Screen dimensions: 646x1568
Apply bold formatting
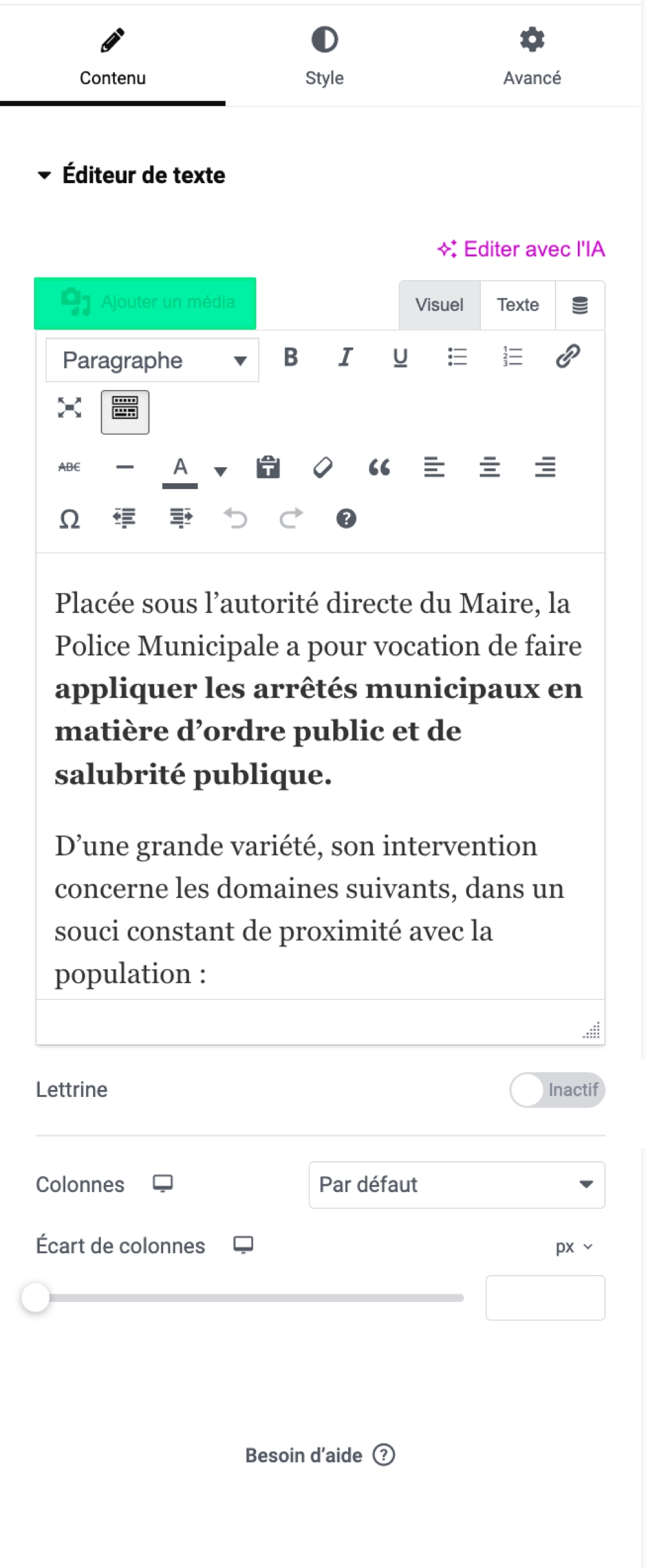click(291, 357)
